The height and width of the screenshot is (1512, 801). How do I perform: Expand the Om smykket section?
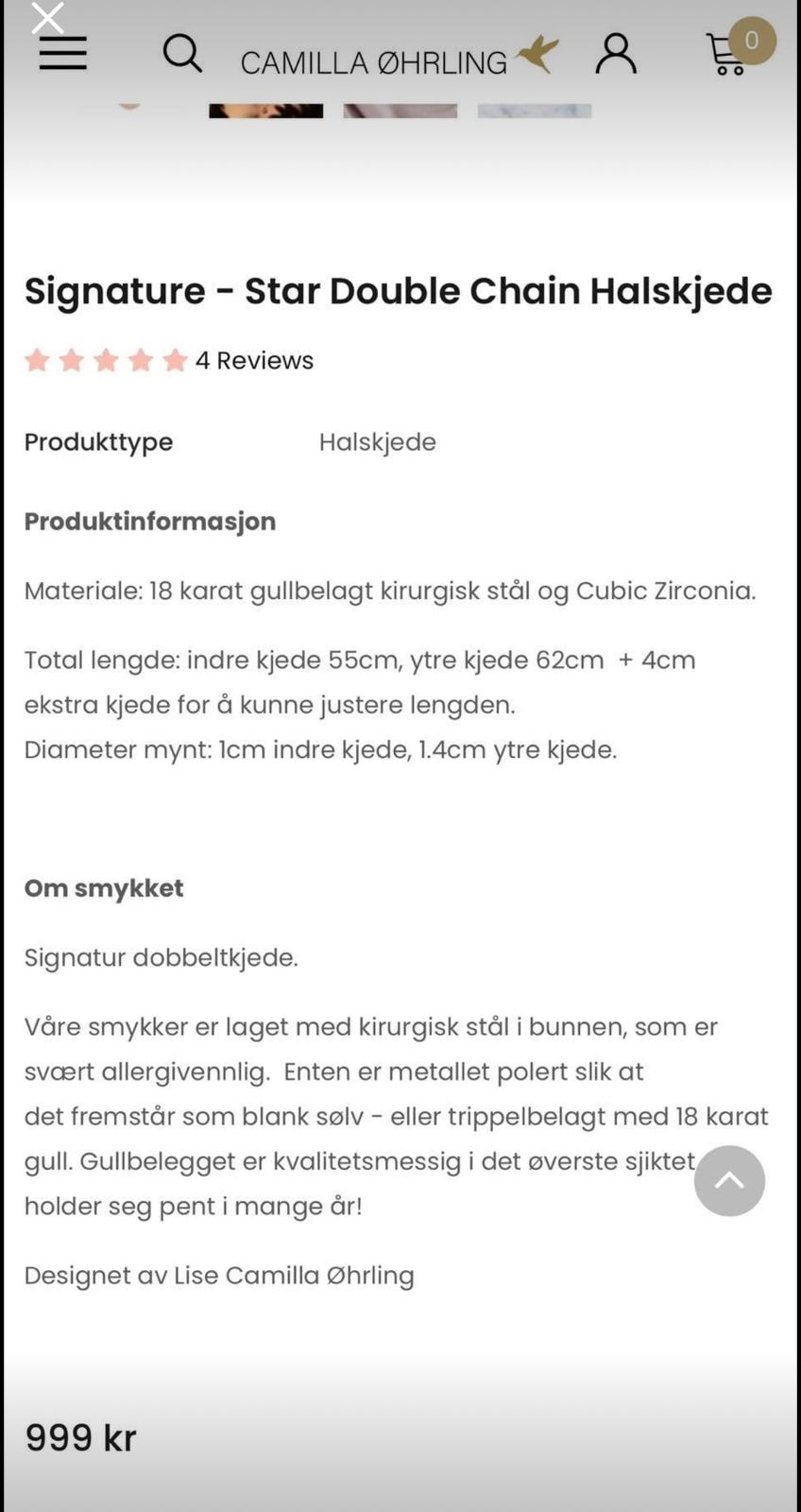point(103,887)
